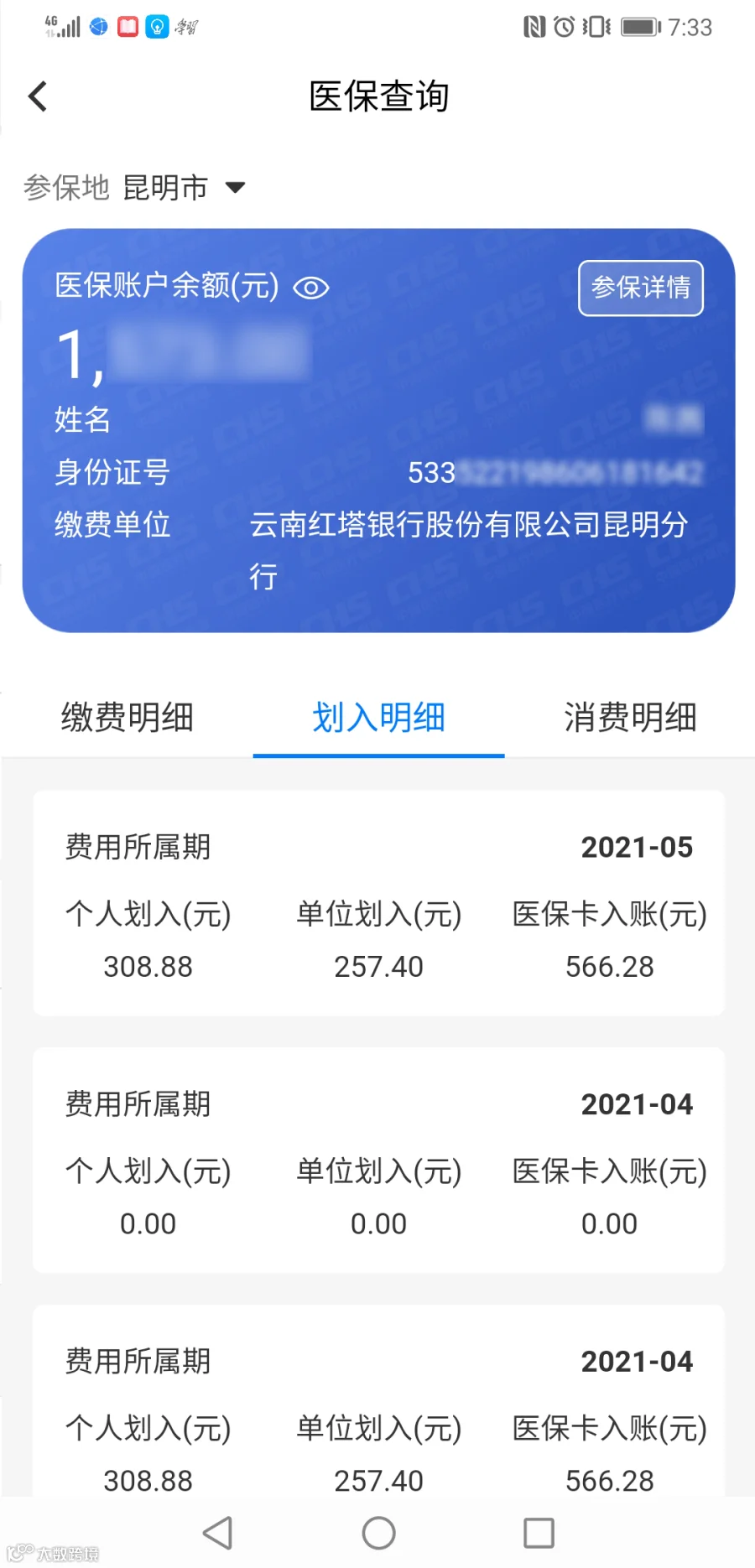The image size is (755, 1568).
Task: Open recent apps from navigation bar
Action: (539, 1533)
